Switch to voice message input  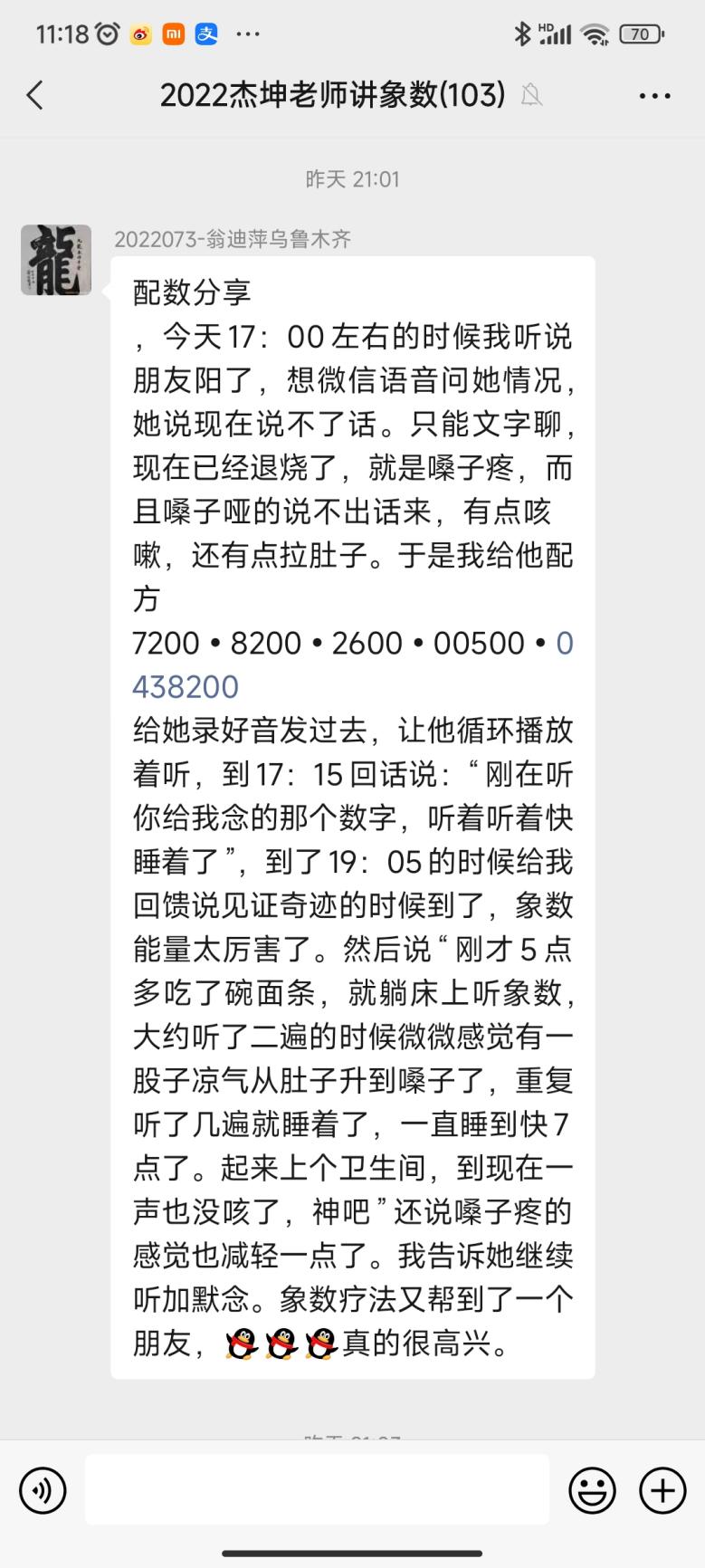pyautogui.click(x=43, y=1489)
